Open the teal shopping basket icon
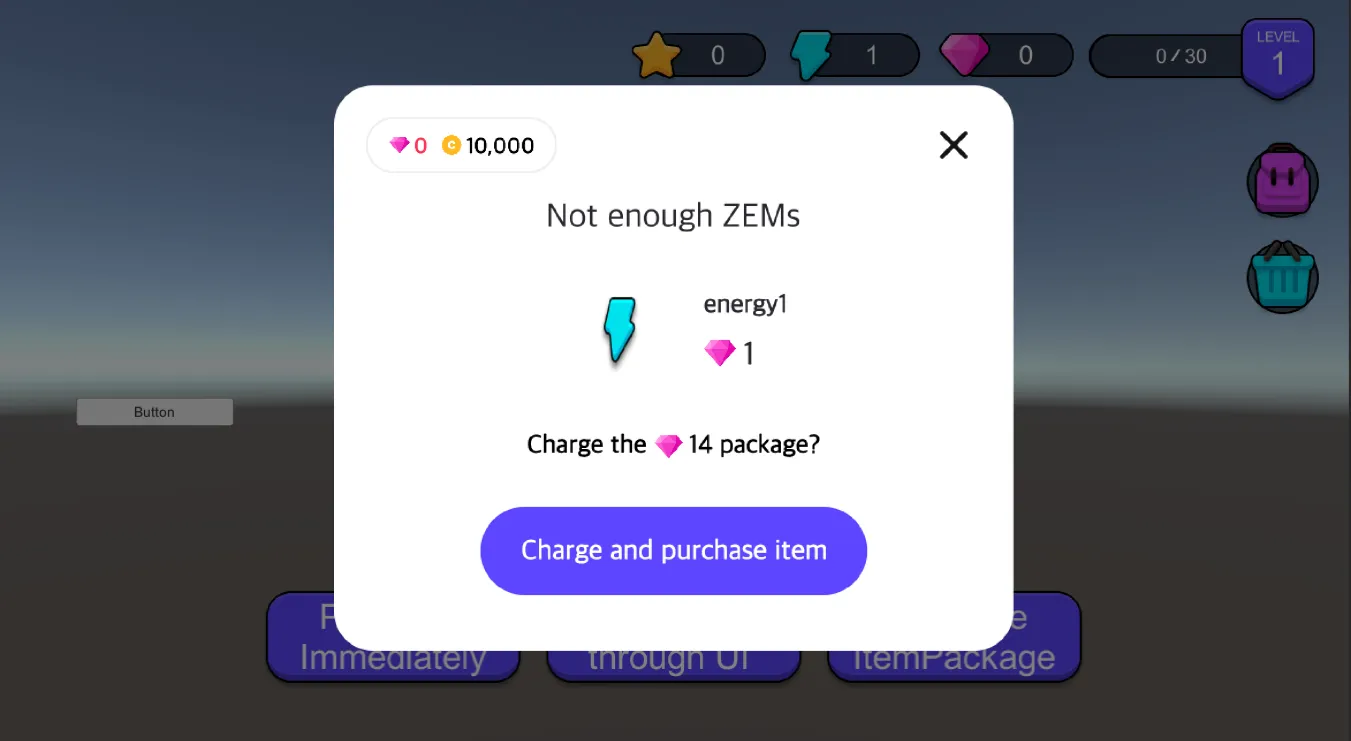Viewport: 1351px width, 741px height. (1282, 277)
